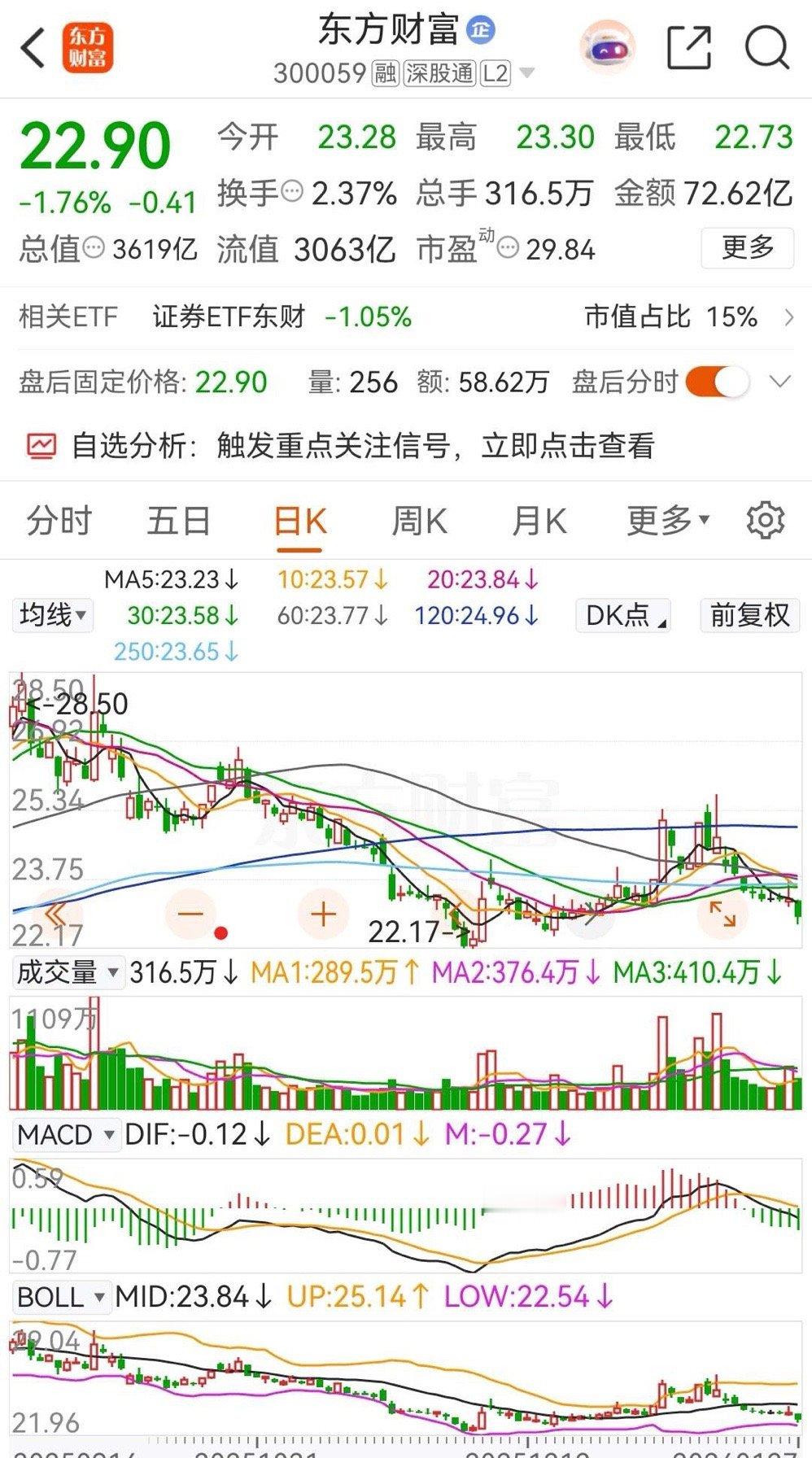This screenshot has height=1458, width=812.
Task: Tap the diagonal arrows icon on the chart
Action: (x=723, y=915)
